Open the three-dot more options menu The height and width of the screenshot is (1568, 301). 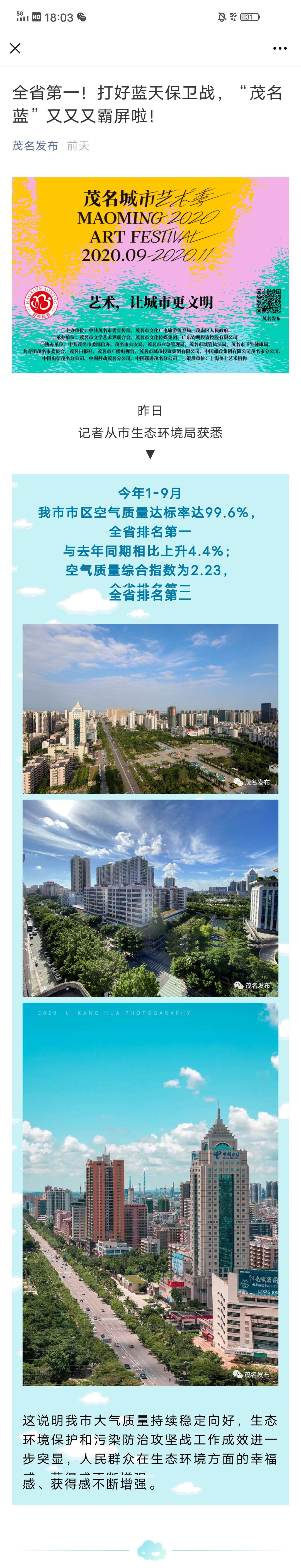point(280,49)
